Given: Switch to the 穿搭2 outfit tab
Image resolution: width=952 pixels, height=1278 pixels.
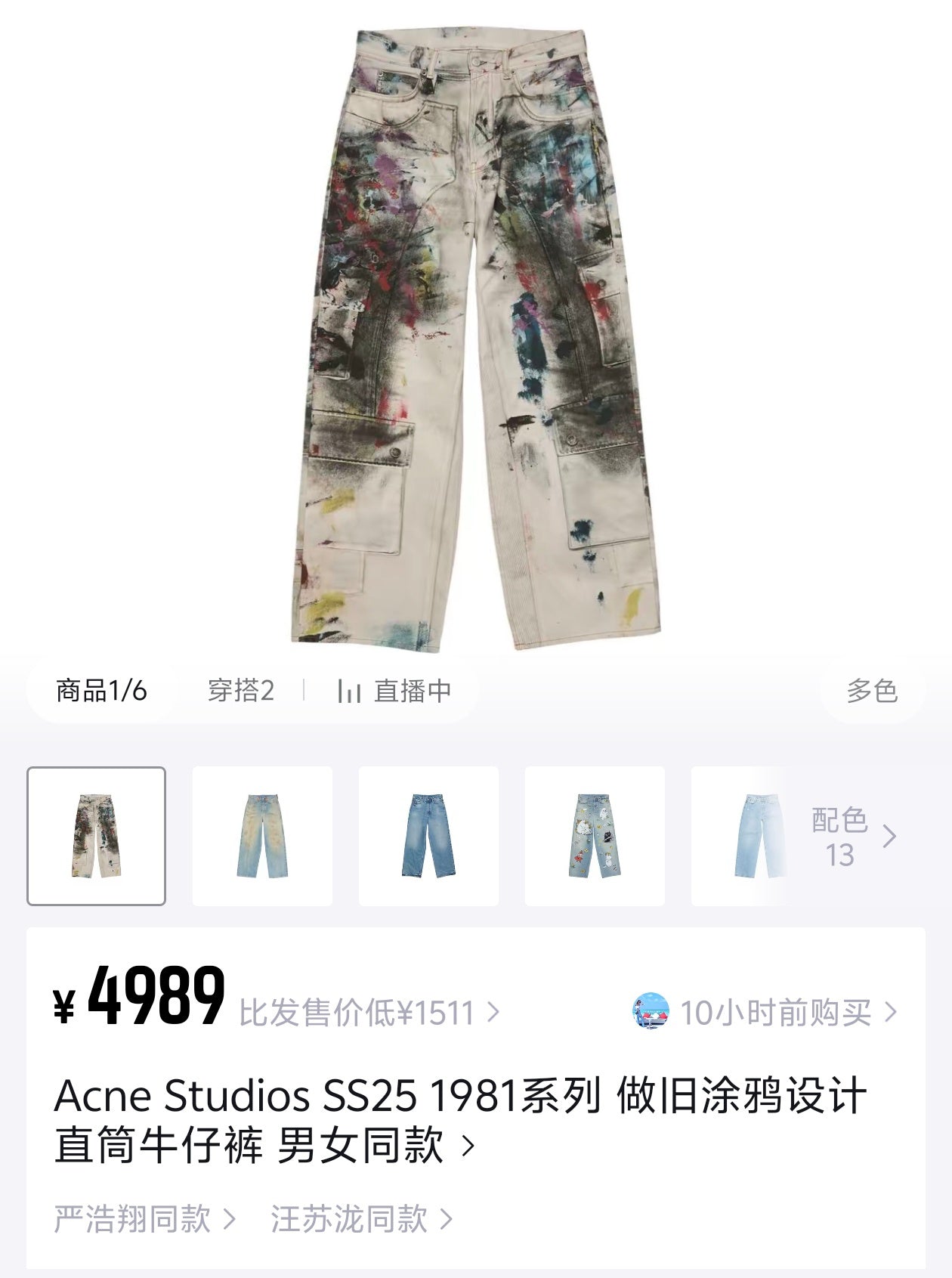Looking at the screenshot, I should click(240, 691).
